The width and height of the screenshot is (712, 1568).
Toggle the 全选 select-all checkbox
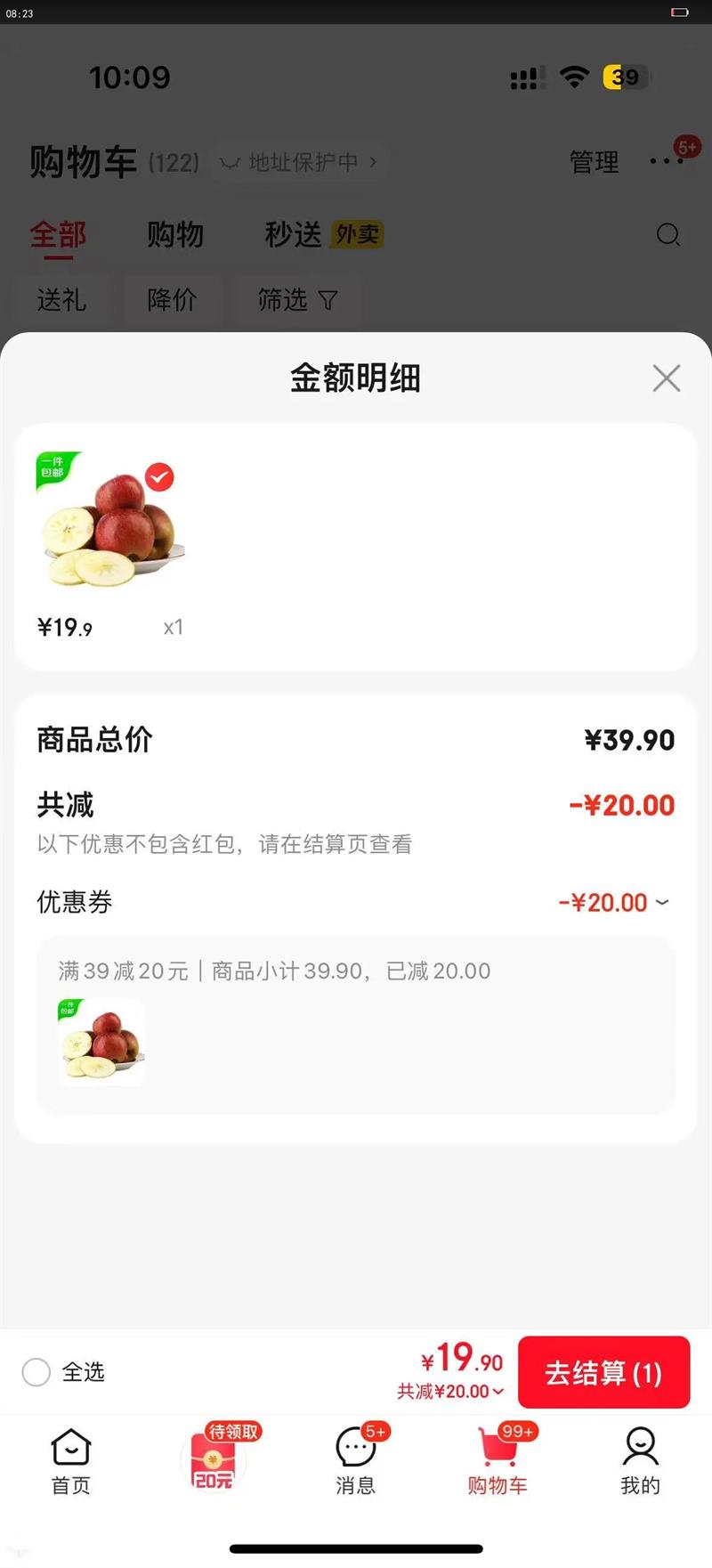pos(36,1373)
